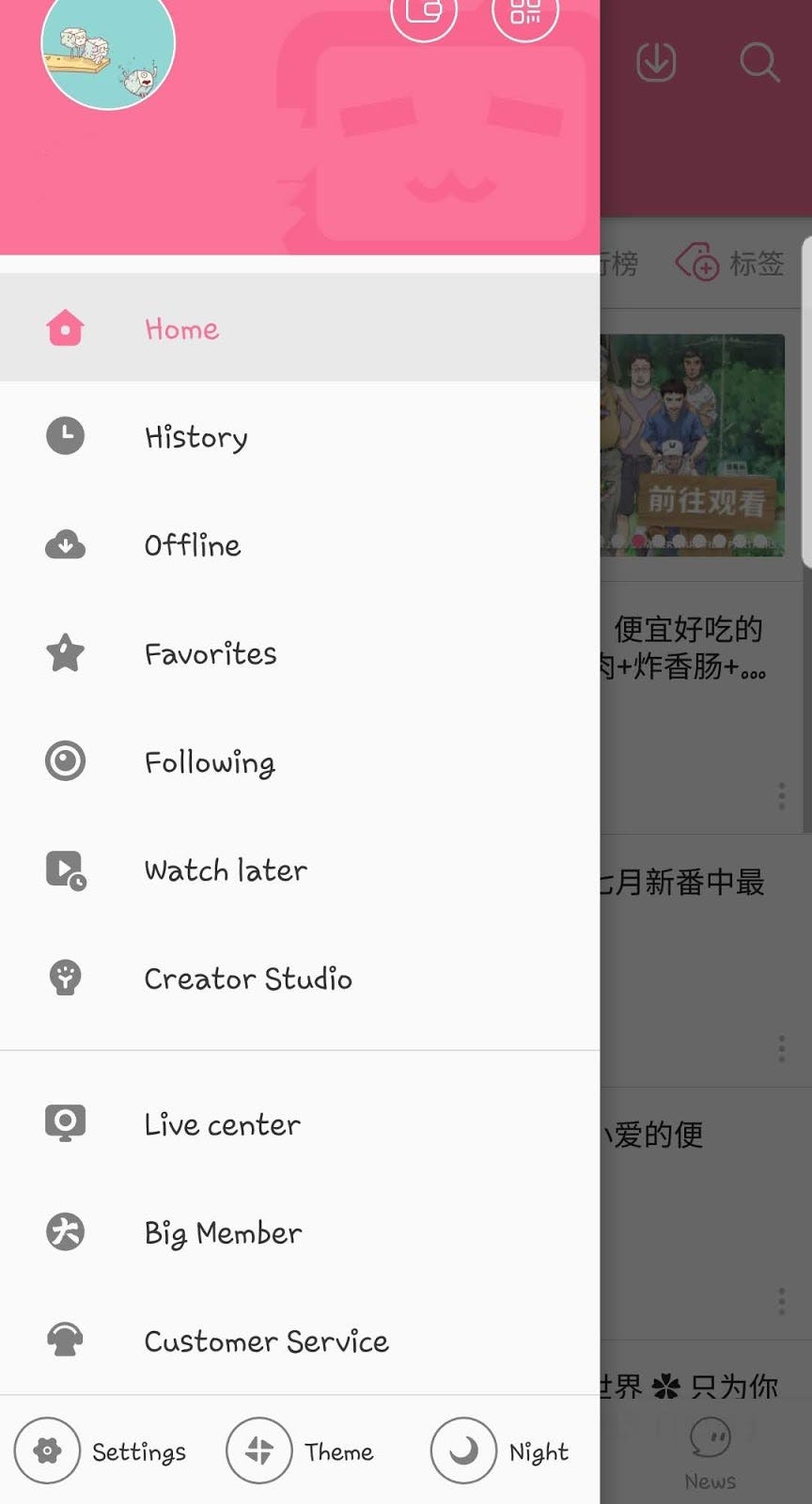Viewport: 812px width, 1504px height.
Task: Open Offline downloads
Action: pyautogui.click(x=192, y=545)
